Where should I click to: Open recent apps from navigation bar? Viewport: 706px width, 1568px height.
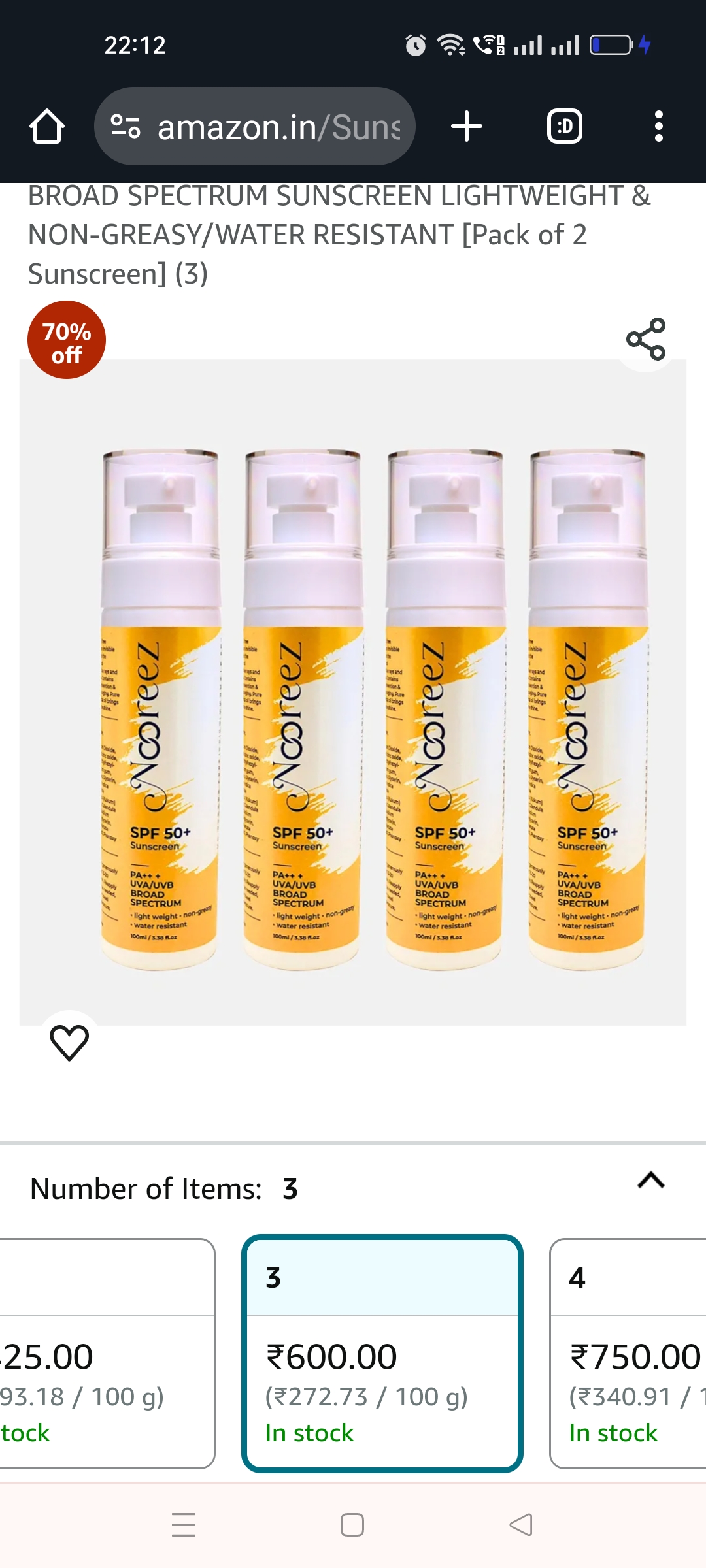184,1525
